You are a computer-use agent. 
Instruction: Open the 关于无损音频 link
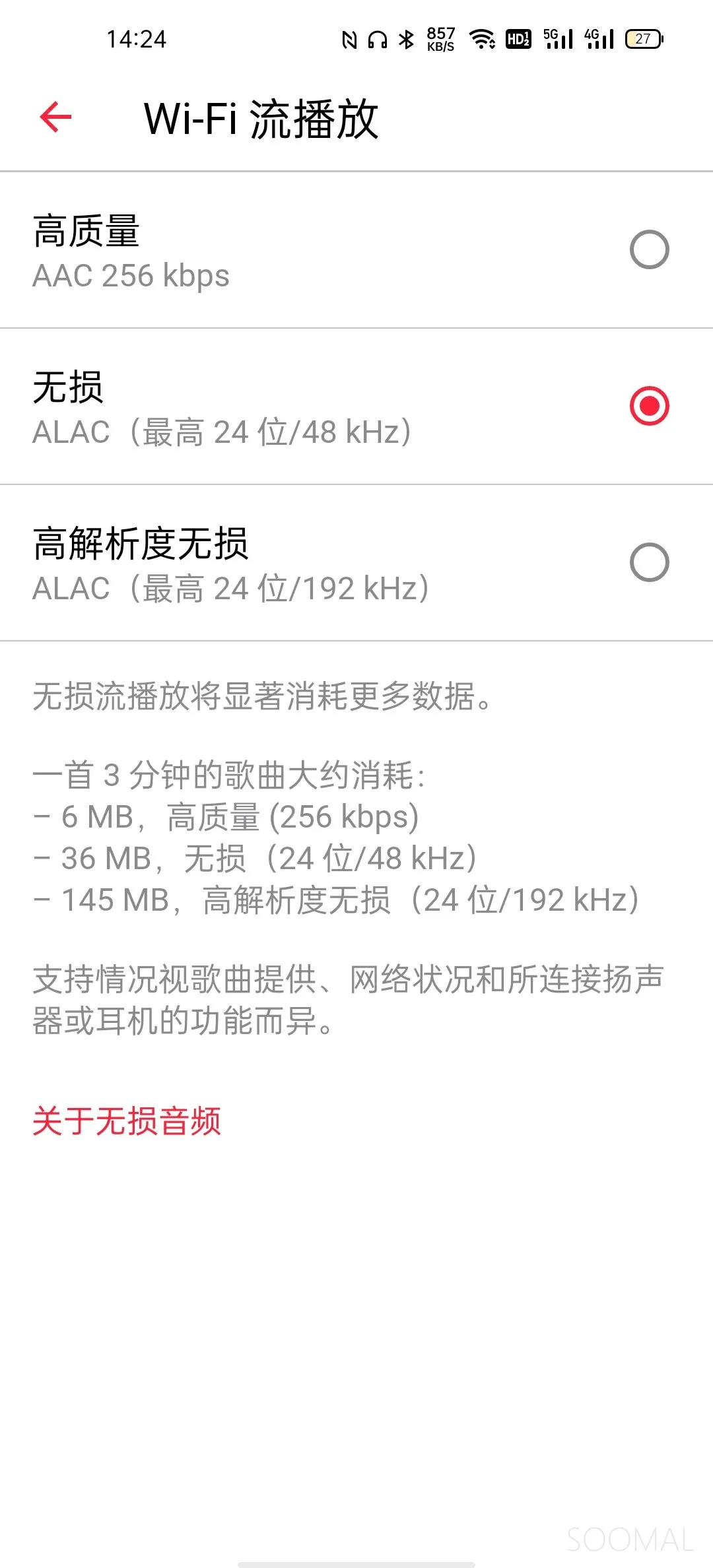click(x=127, y=1121)
